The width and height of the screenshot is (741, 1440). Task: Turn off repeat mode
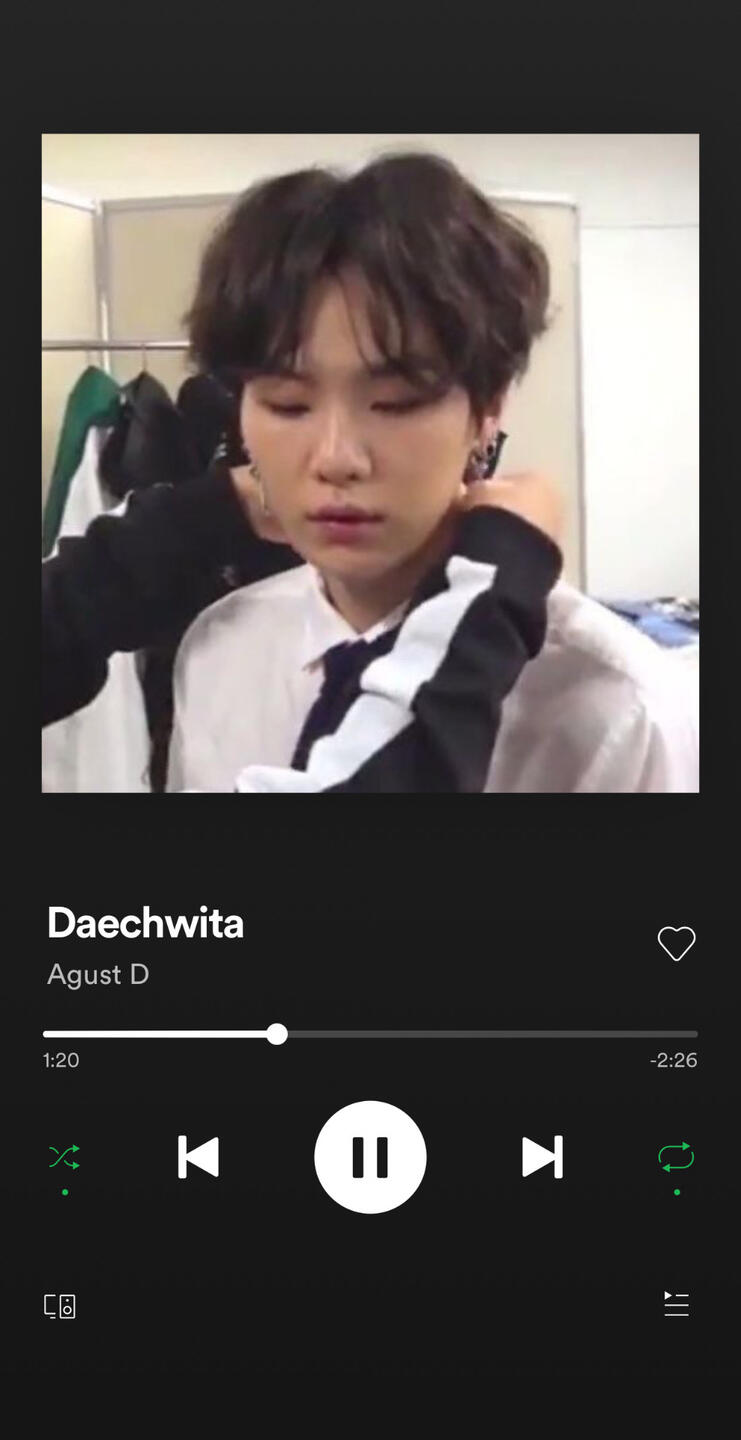pos(676,1157)
